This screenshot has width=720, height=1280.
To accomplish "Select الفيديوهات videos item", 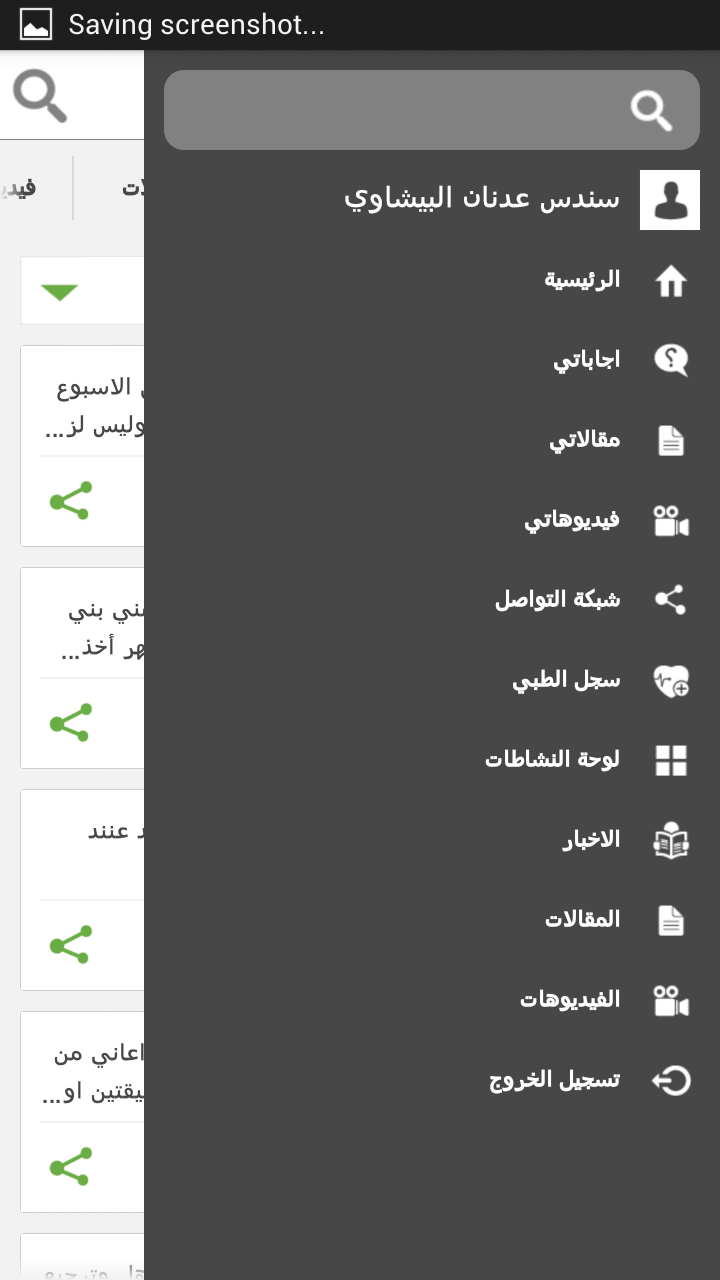I will pyautogui.click(x=432, y=1000).
